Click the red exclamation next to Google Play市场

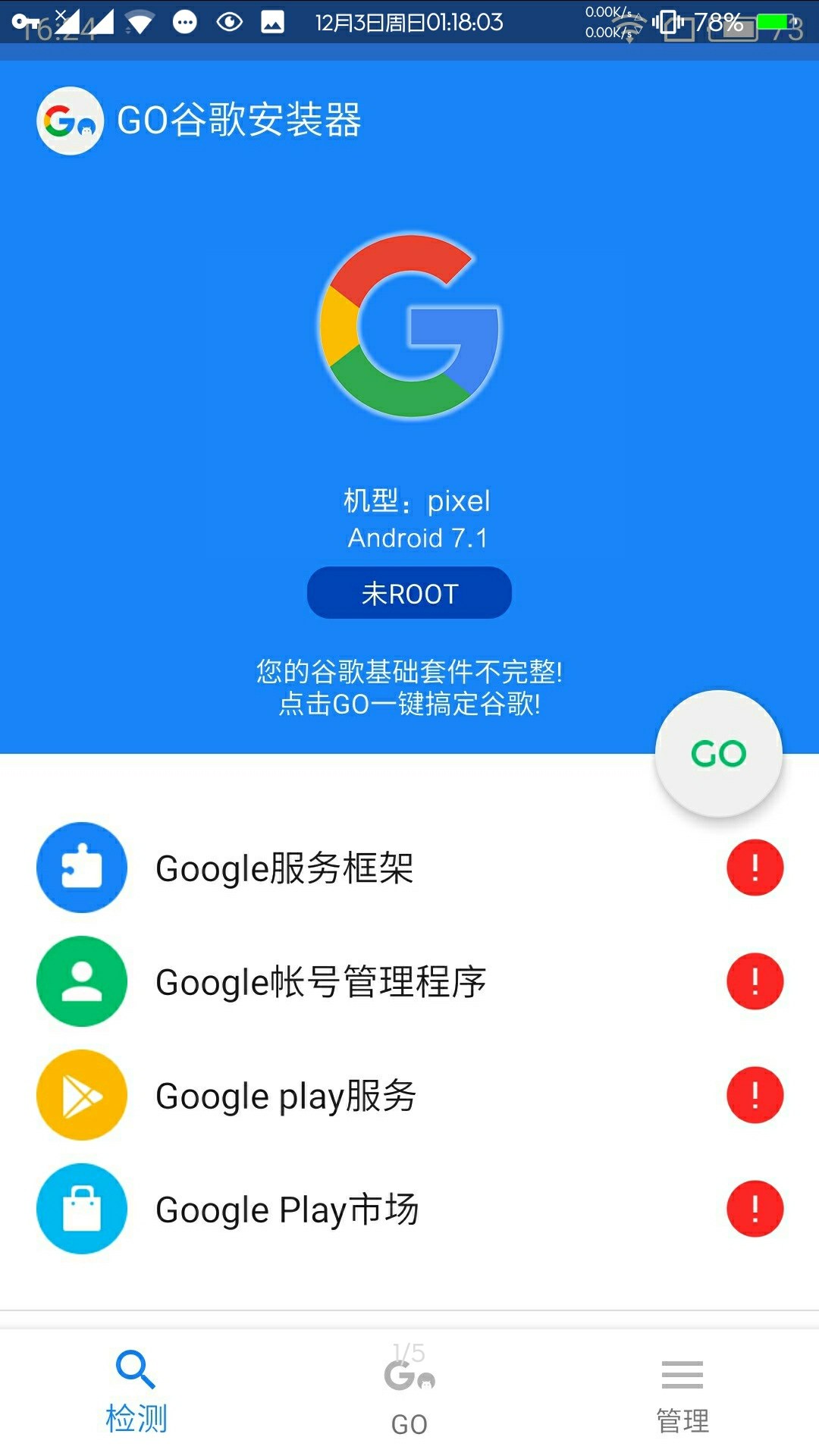click(x=755, y=1209)
